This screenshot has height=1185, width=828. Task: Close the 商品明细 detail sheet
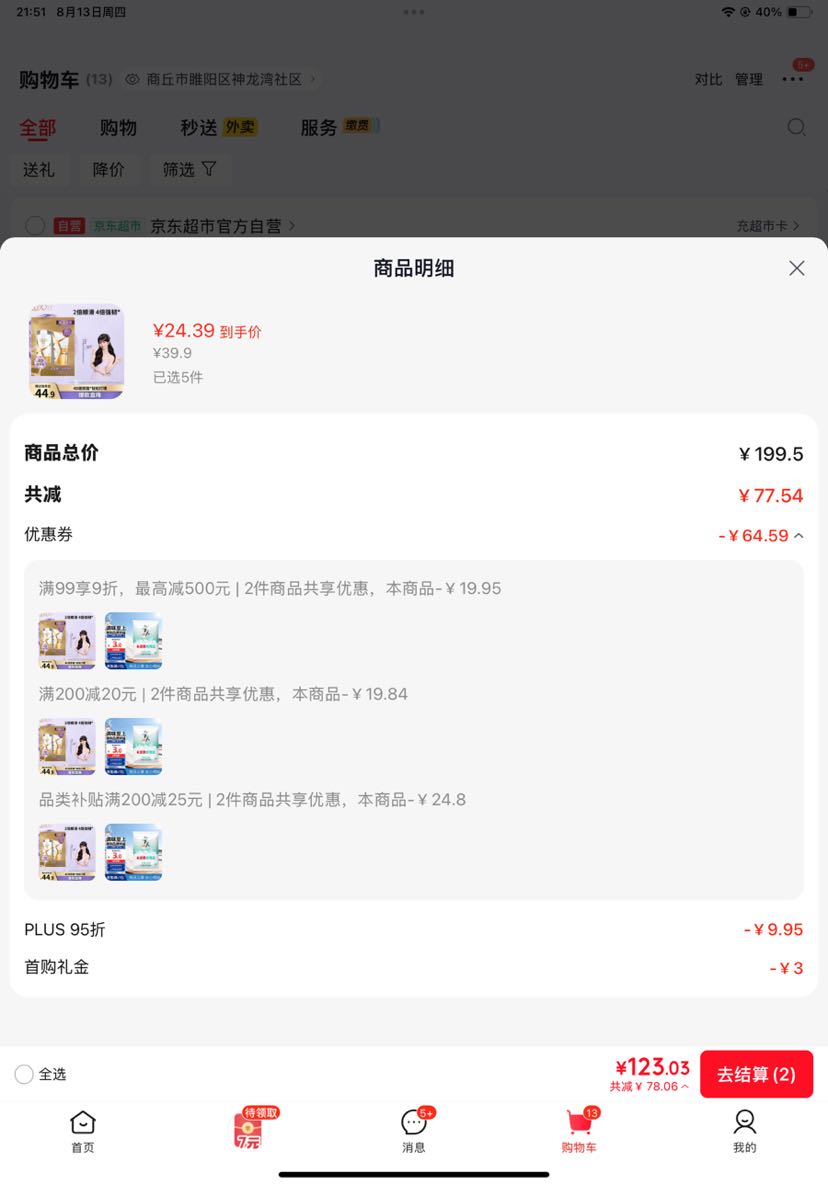coord(796,268)
